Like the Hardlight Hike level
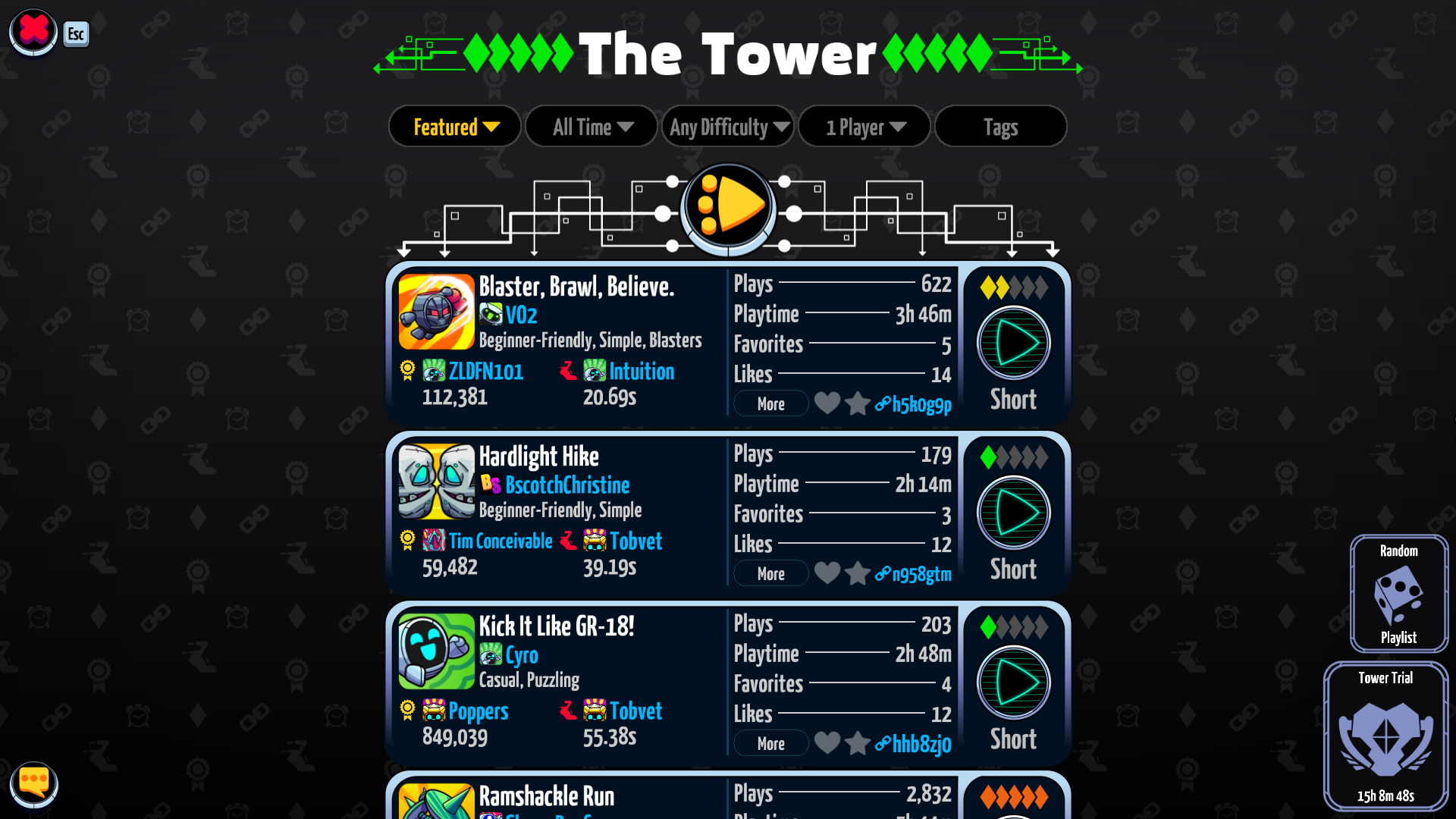This screenshot has width=1456, height=819. 827,573
